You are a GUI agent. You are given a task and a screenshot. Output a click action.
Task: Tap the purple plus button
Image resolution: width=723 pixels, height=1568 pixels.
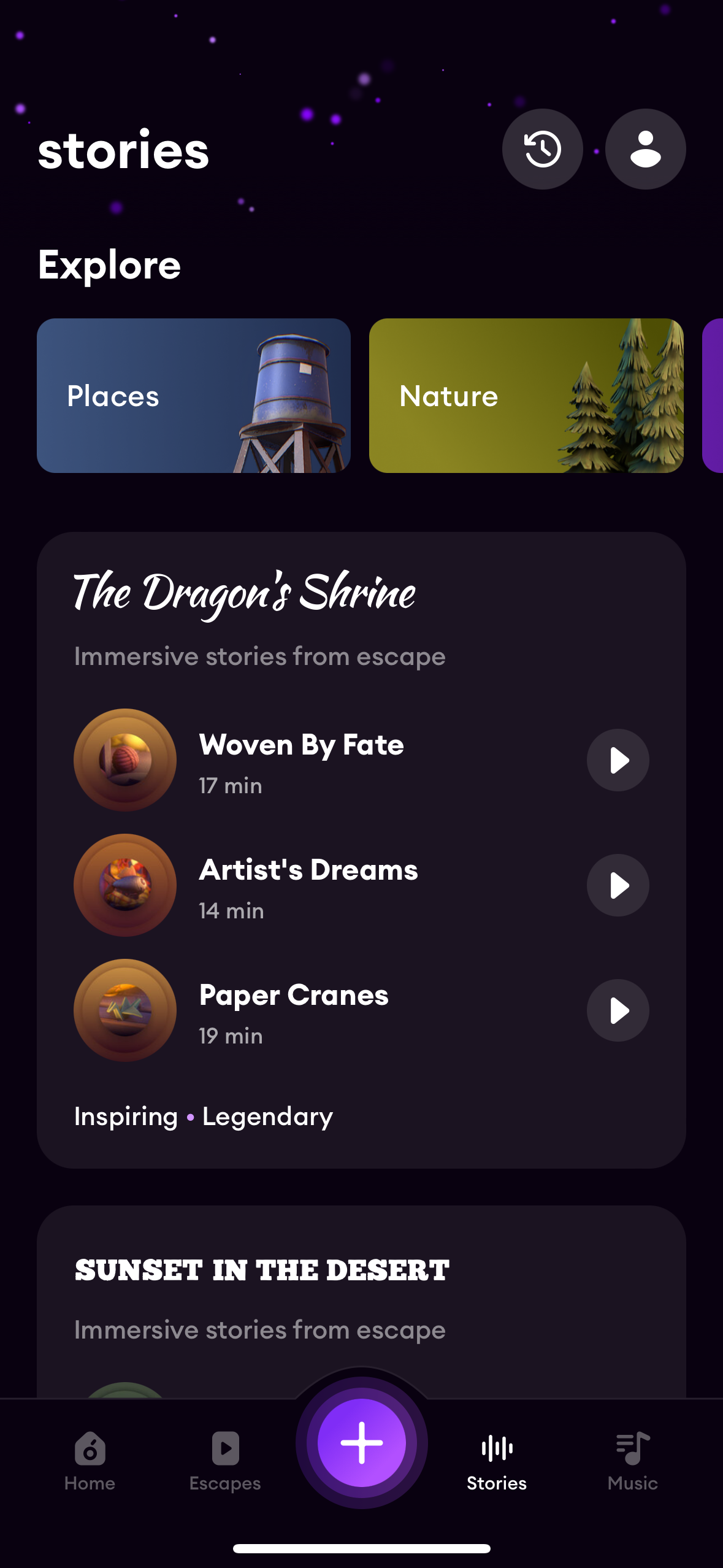[361, 1443]
